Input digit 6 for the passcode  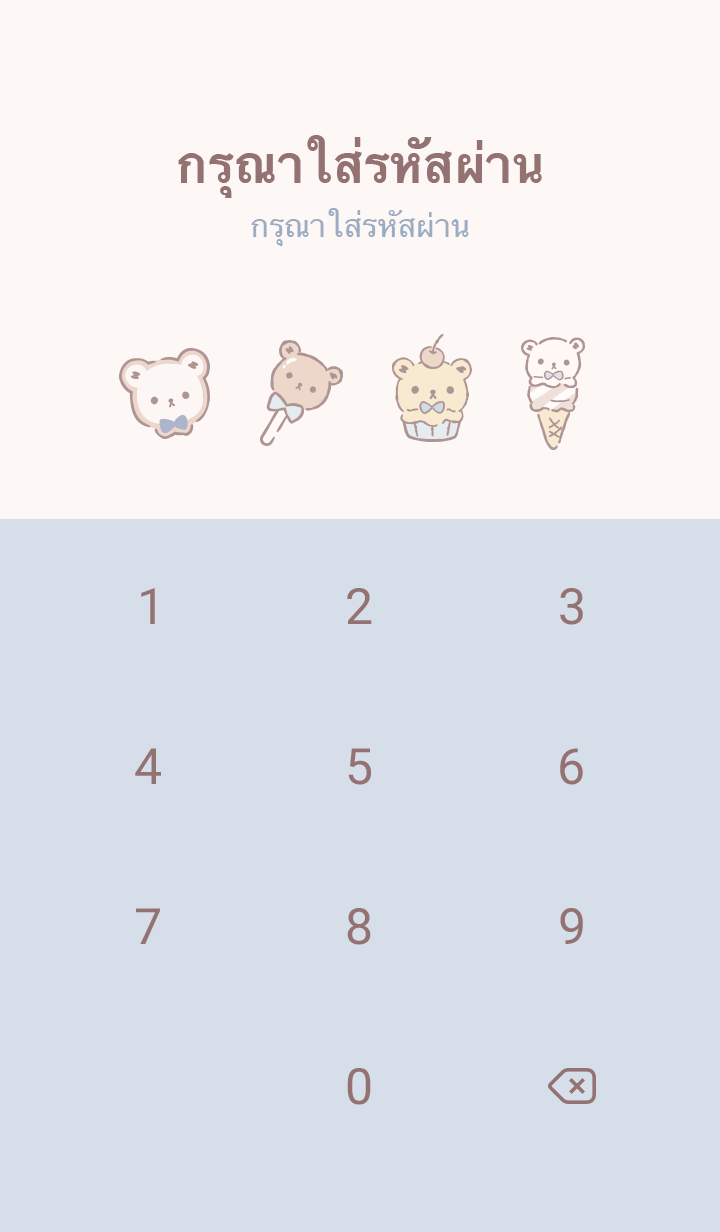click(x=570, y=767)
